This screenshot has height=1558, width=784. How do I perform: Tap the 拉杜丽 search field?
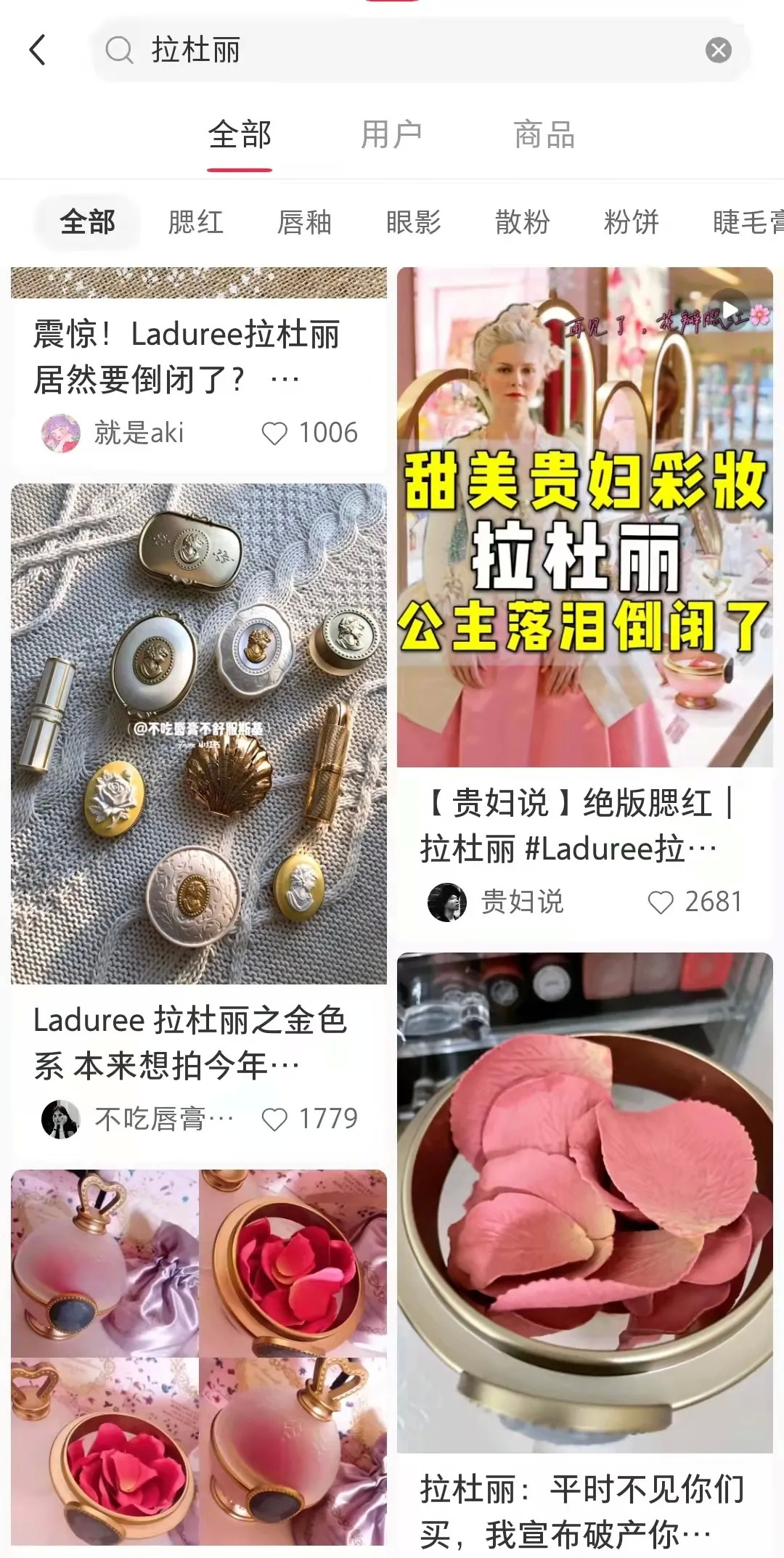pos(407,50)
